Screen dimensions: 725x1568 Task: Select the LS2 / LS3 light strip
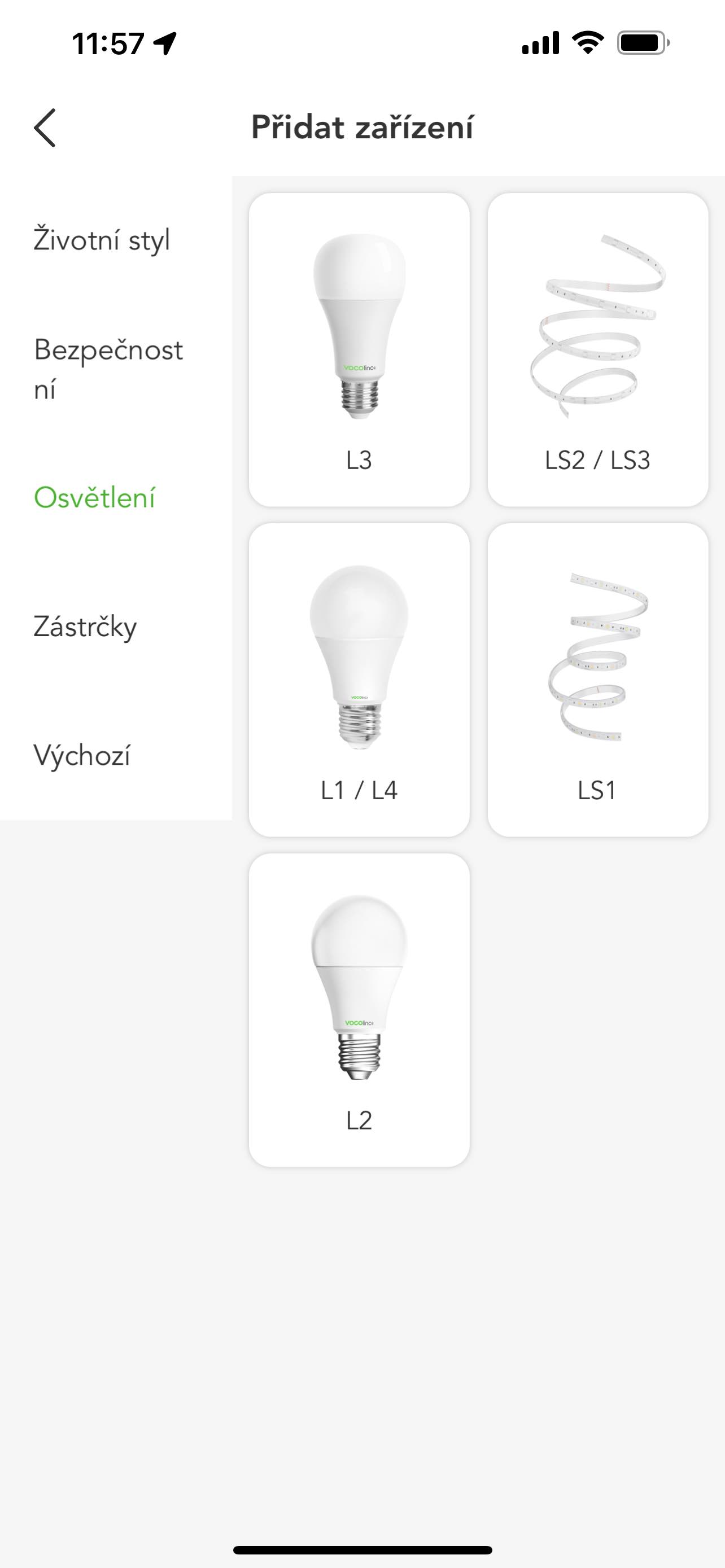[598, 349]
